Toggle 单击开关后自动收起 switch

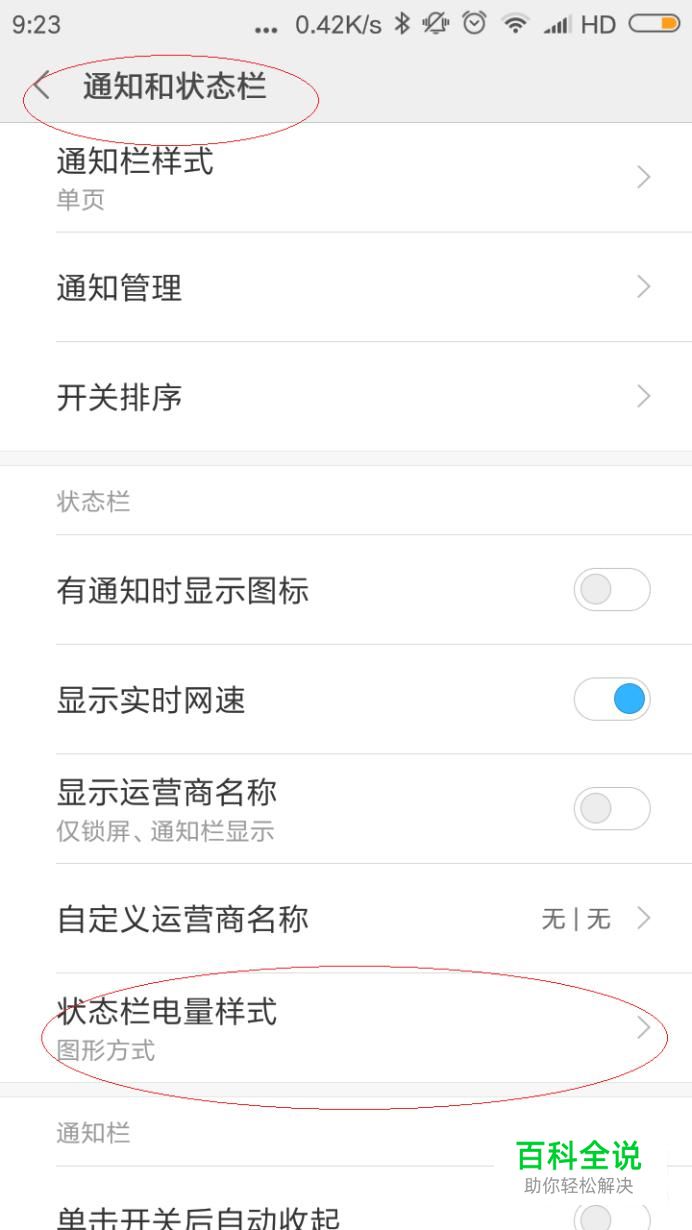point(612,1216)
